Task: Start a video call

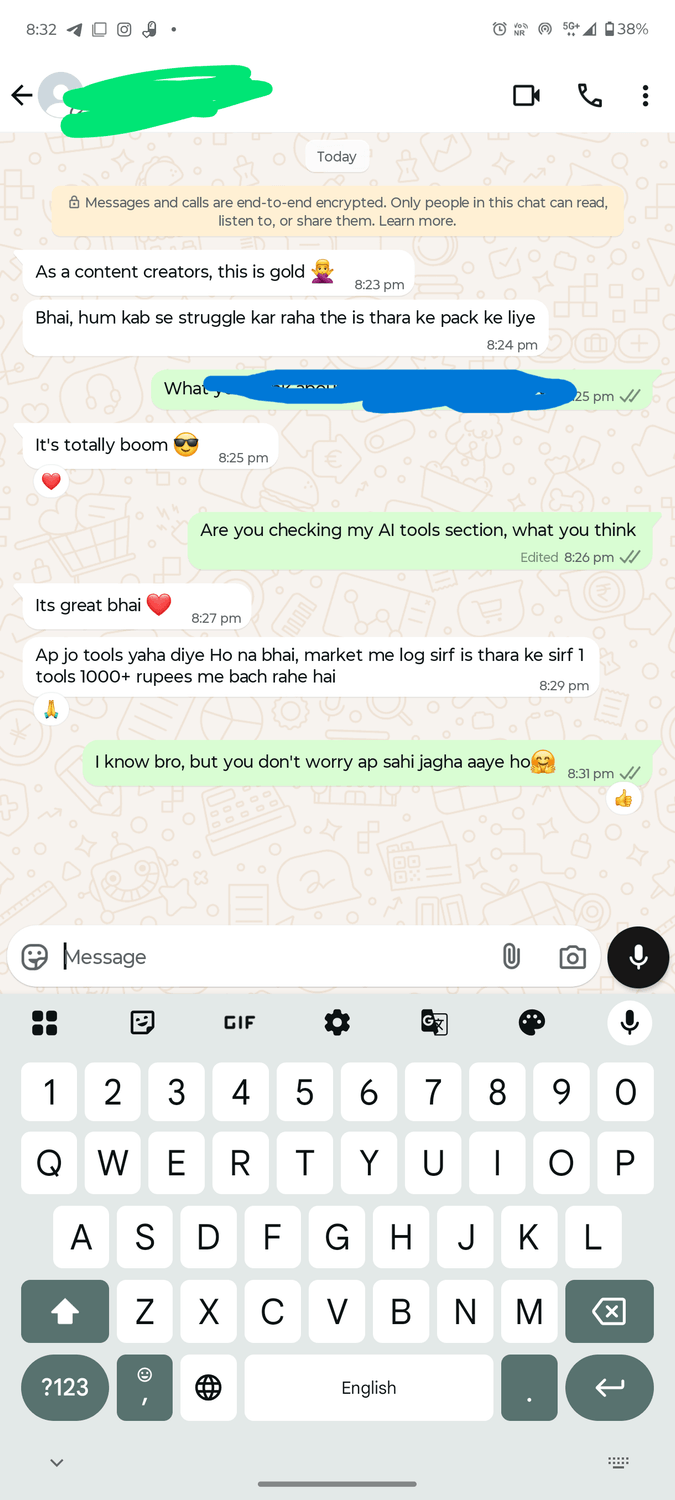Action: coord(526,95)
